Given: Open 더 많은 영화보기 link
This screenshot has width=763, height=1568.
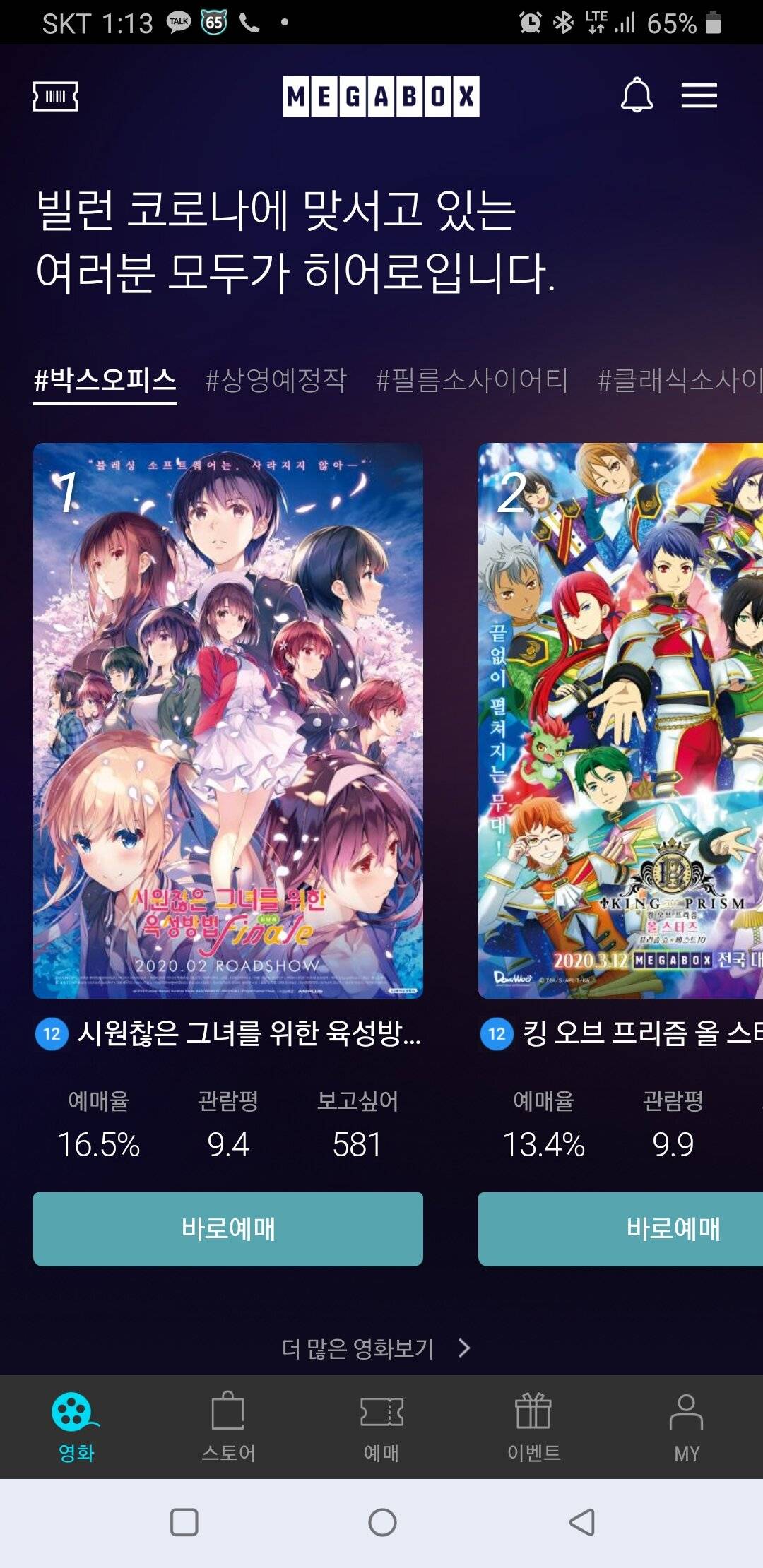Looking at the screenshot, I should (374, 1348).
